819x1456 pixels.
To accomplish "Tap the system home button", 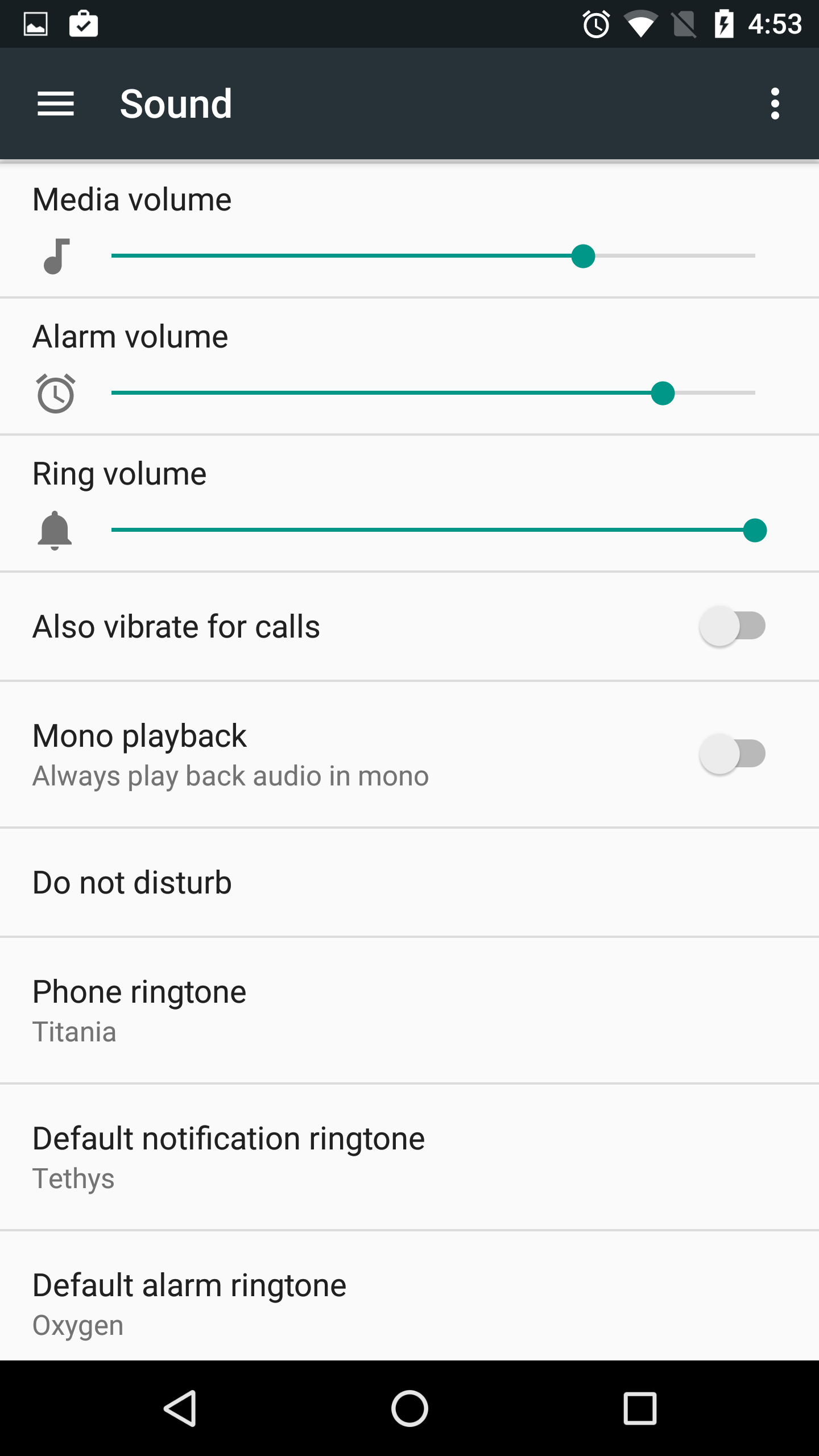I will (409, 1408).
